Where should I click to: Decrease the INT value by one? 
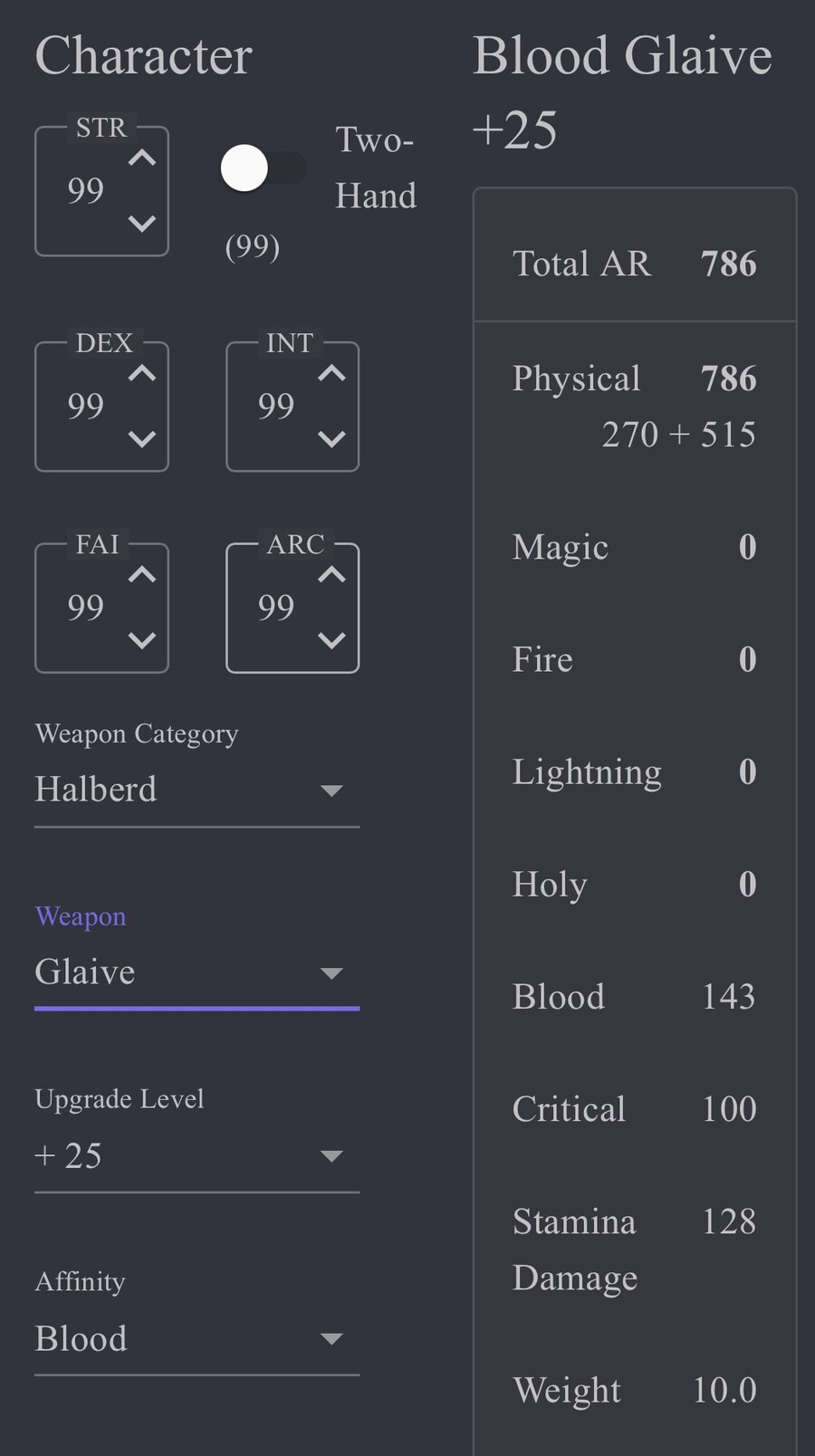coord(332,439)
